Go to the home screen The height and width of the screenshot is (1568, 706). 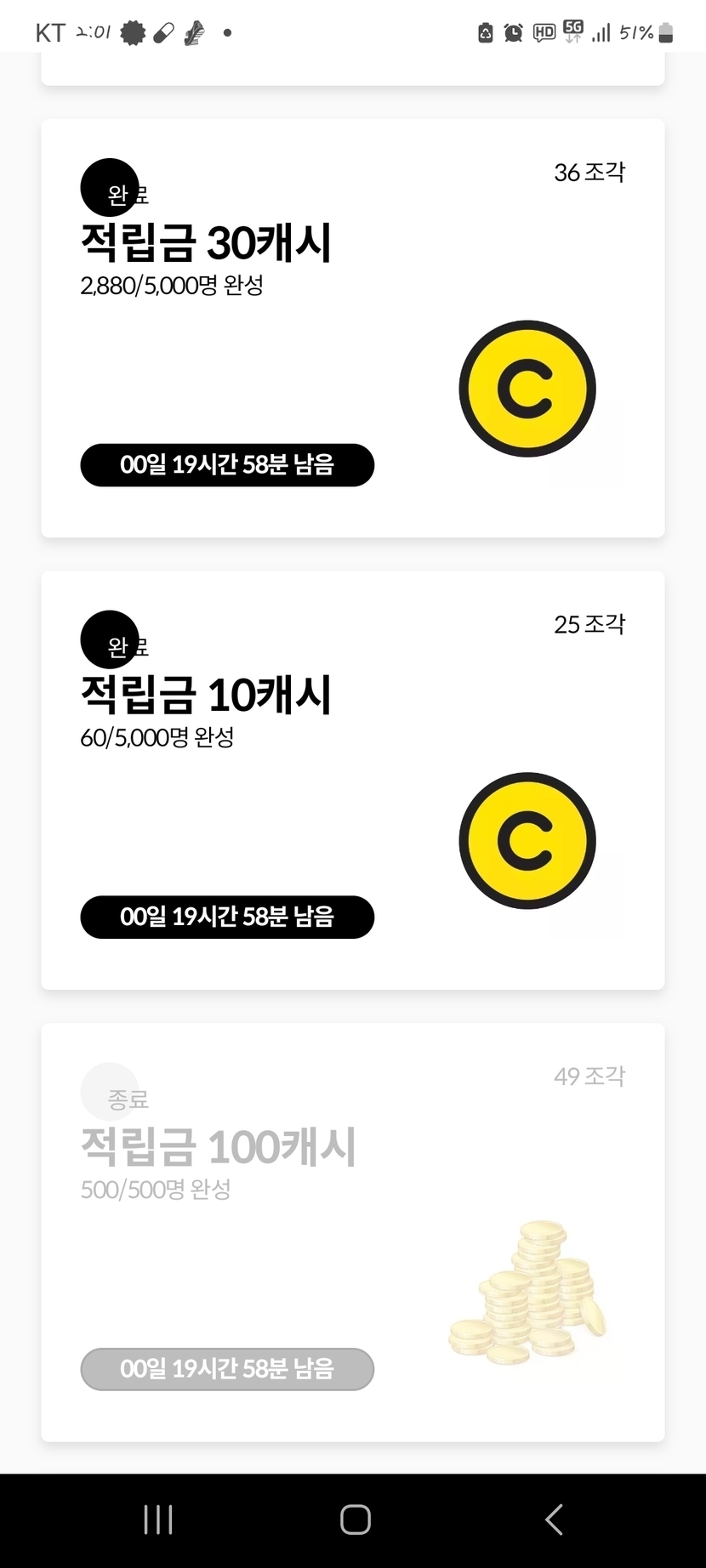tap(355, 1520)
